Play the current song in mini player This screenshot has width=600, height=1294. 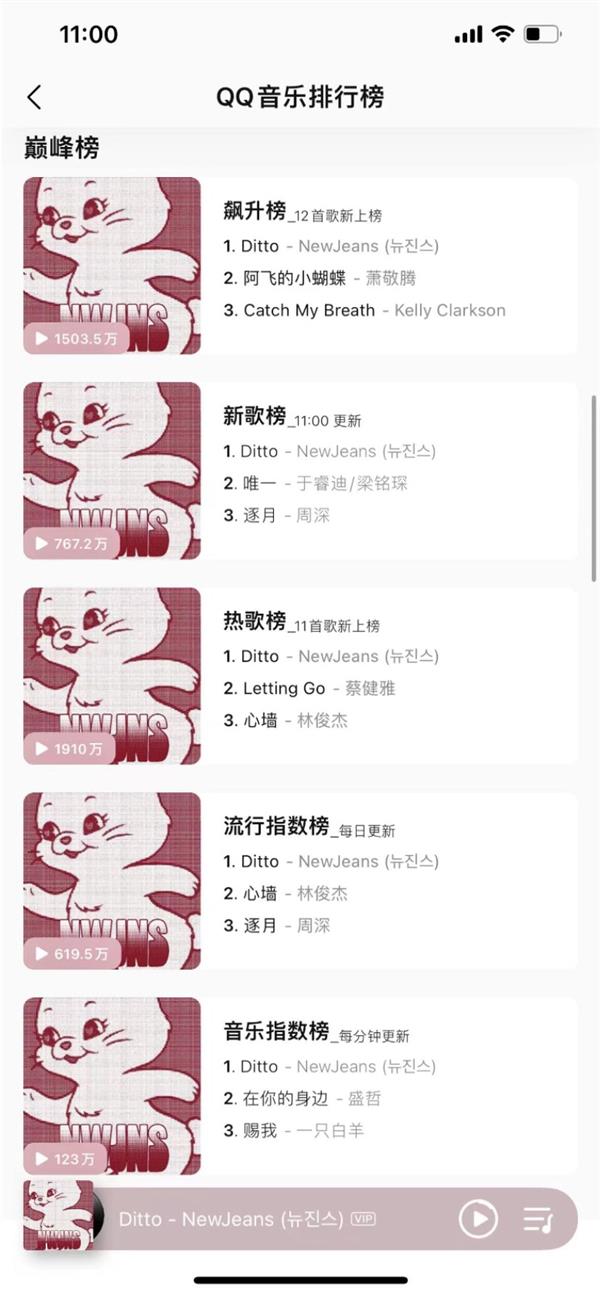click(478, 1219)
